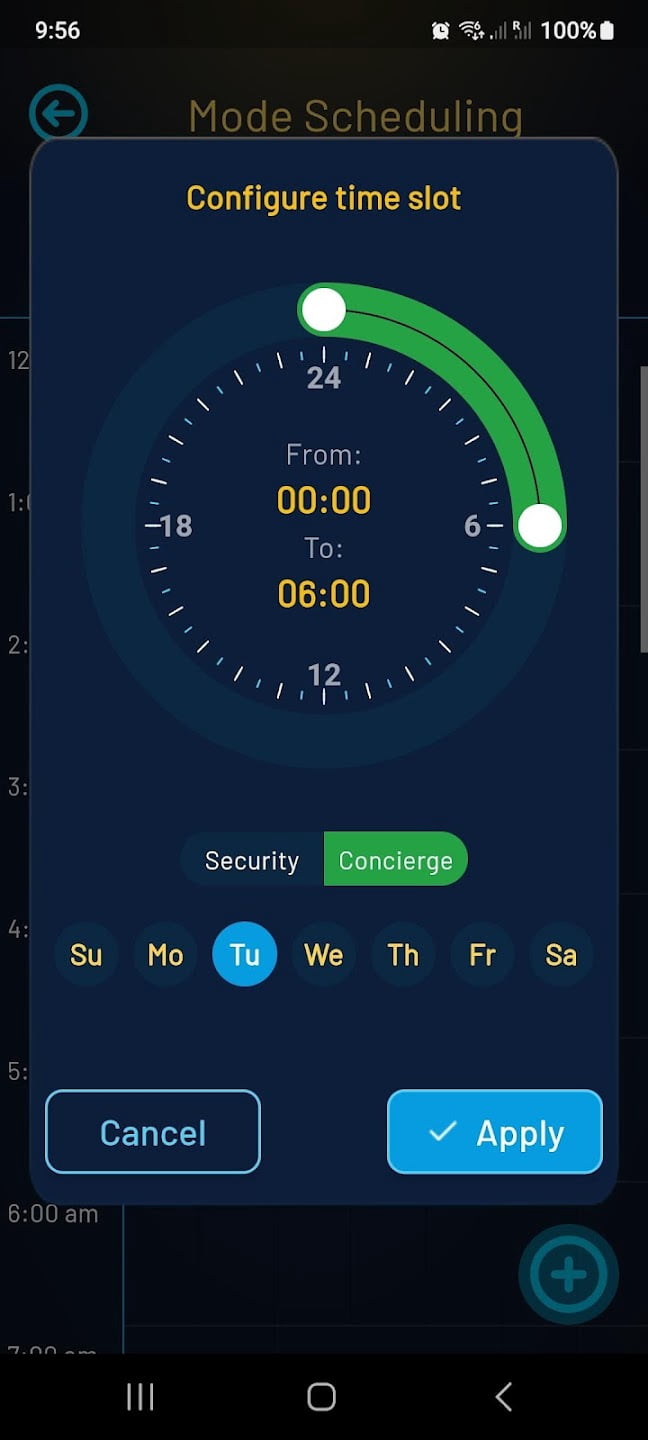648x1440 pixels.
Task: Tap the start time handle at 24
Action: tap(323, 310)
